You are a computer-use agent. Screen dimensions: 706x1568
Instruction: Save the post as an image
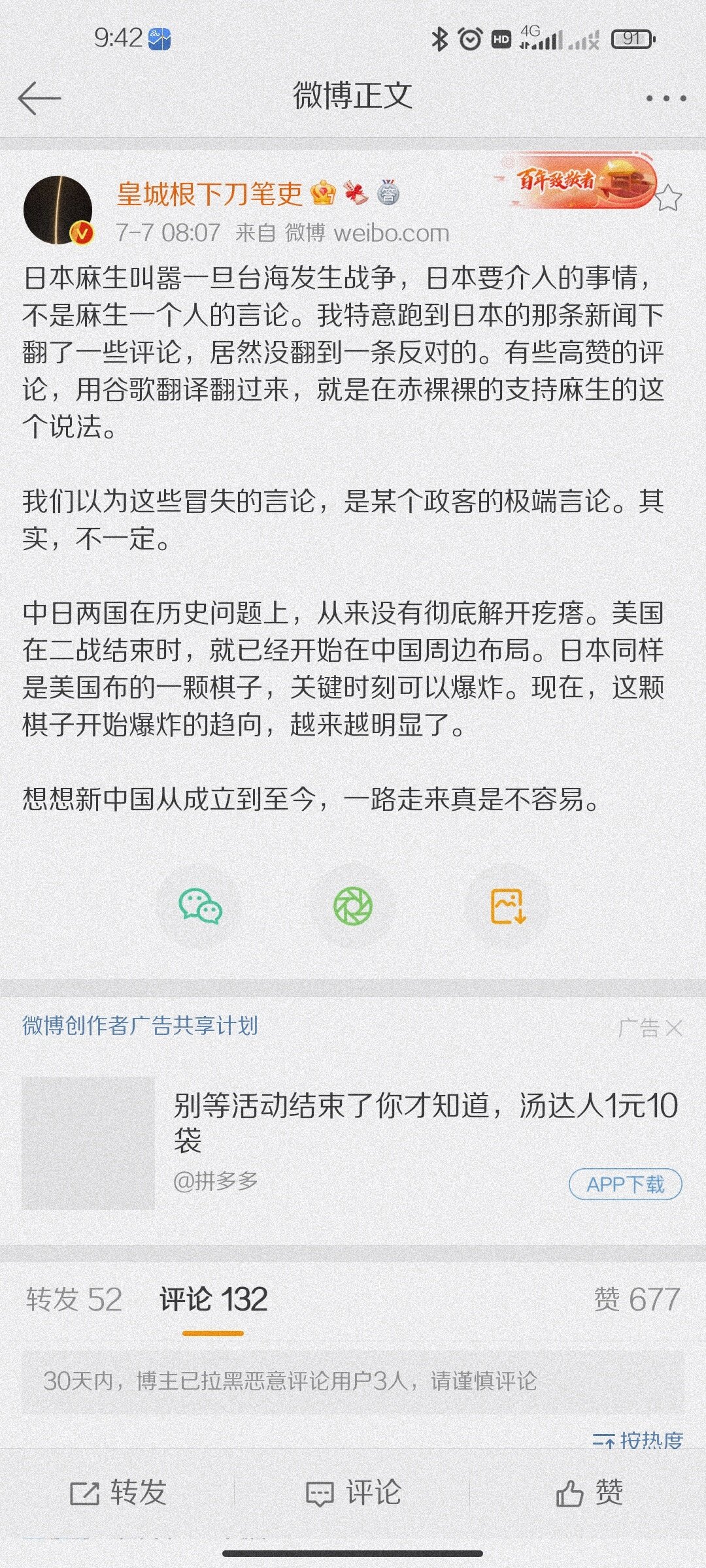[508, 907]
